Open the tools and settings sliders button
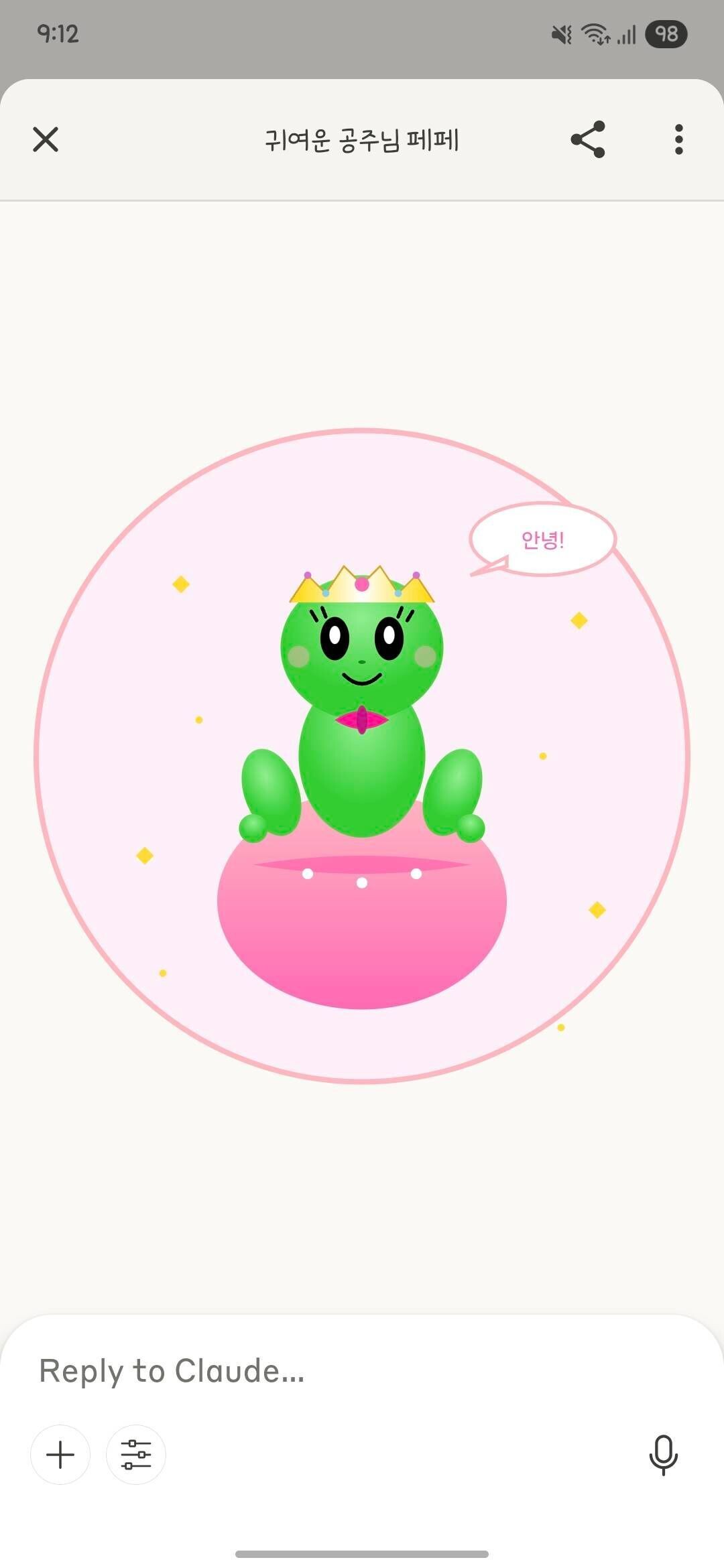 (x=136, y=1455)
